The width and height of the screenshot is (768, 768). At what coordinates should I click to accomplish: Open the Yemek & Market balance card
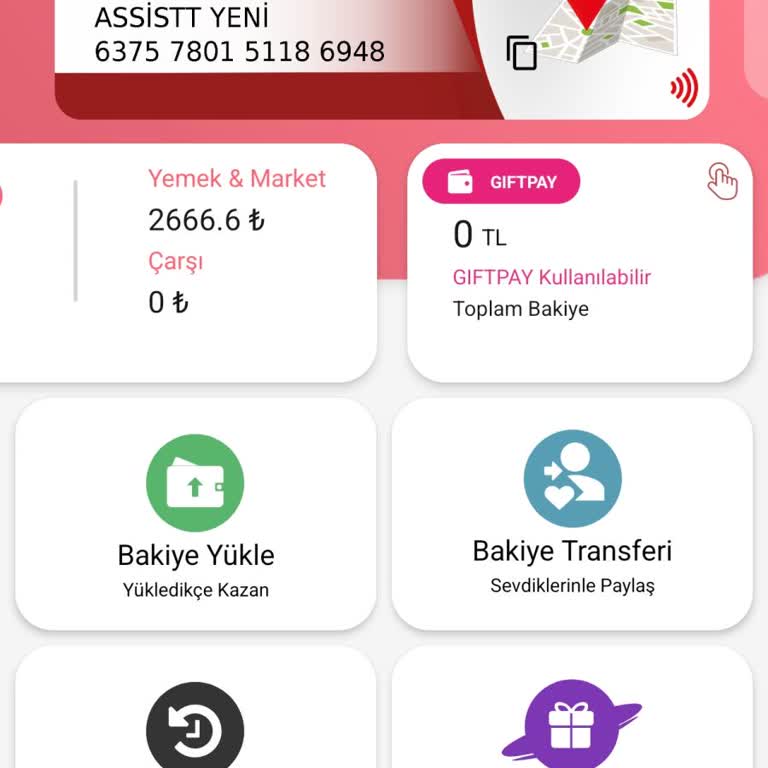point(190,262)
